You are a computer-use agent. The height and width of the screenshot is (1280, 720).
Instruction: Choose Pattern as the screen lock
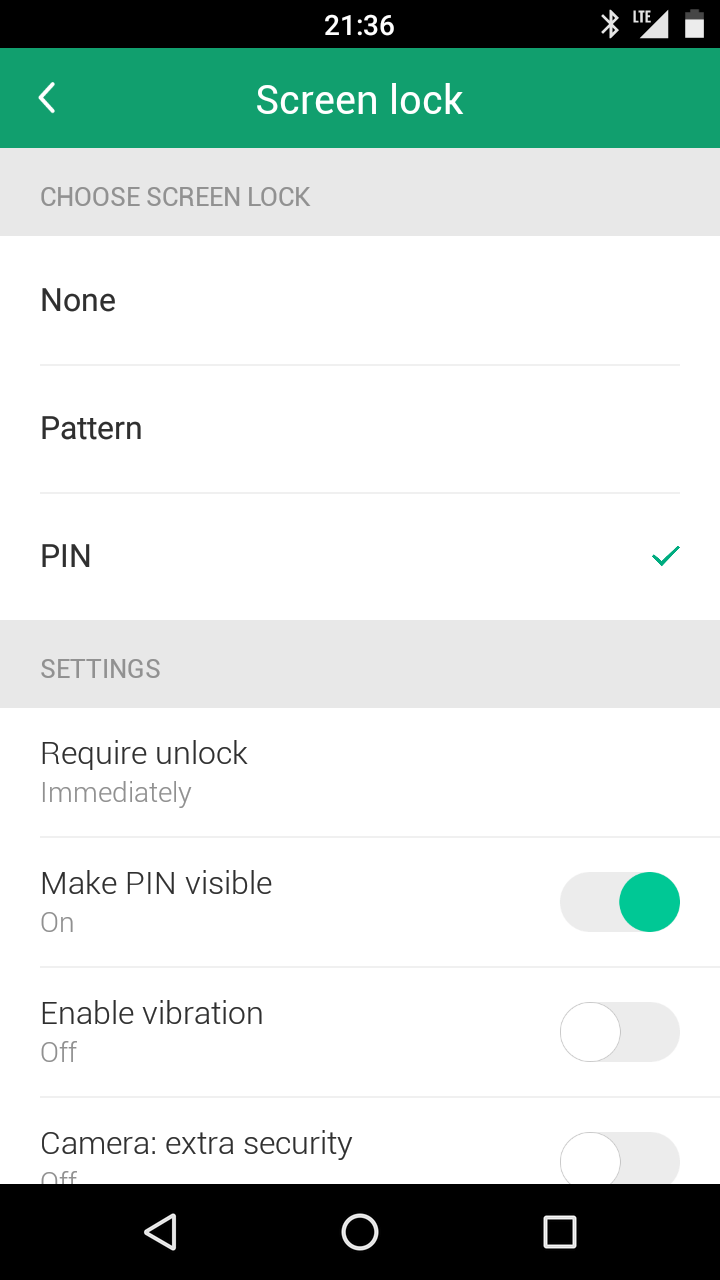(x=360, y=429)
